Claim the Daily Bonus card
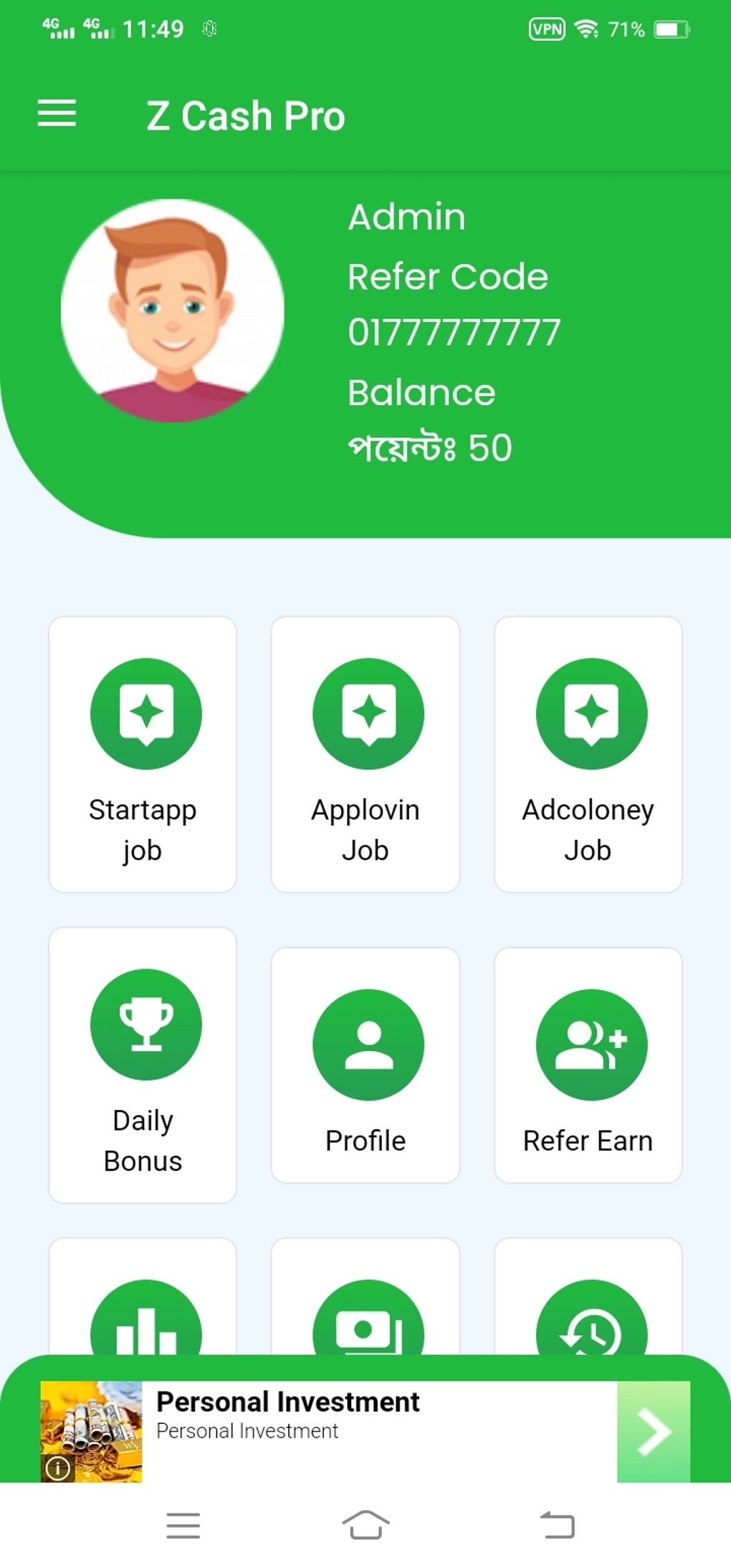Image resolution: width=731 pixels, height=1568 pixels. coord(143,1065)
